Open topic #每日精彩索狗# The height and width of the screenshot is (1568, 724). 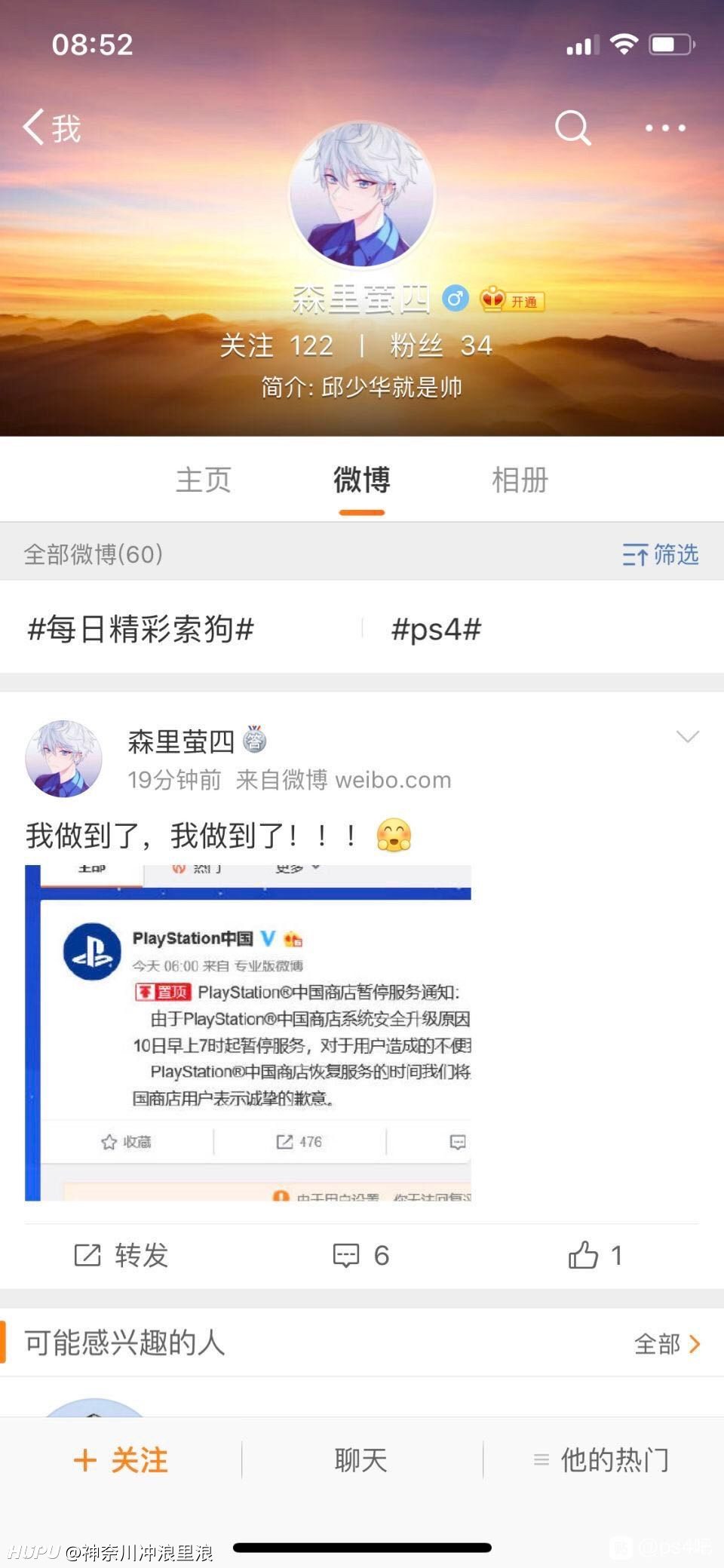pos(141,629)
